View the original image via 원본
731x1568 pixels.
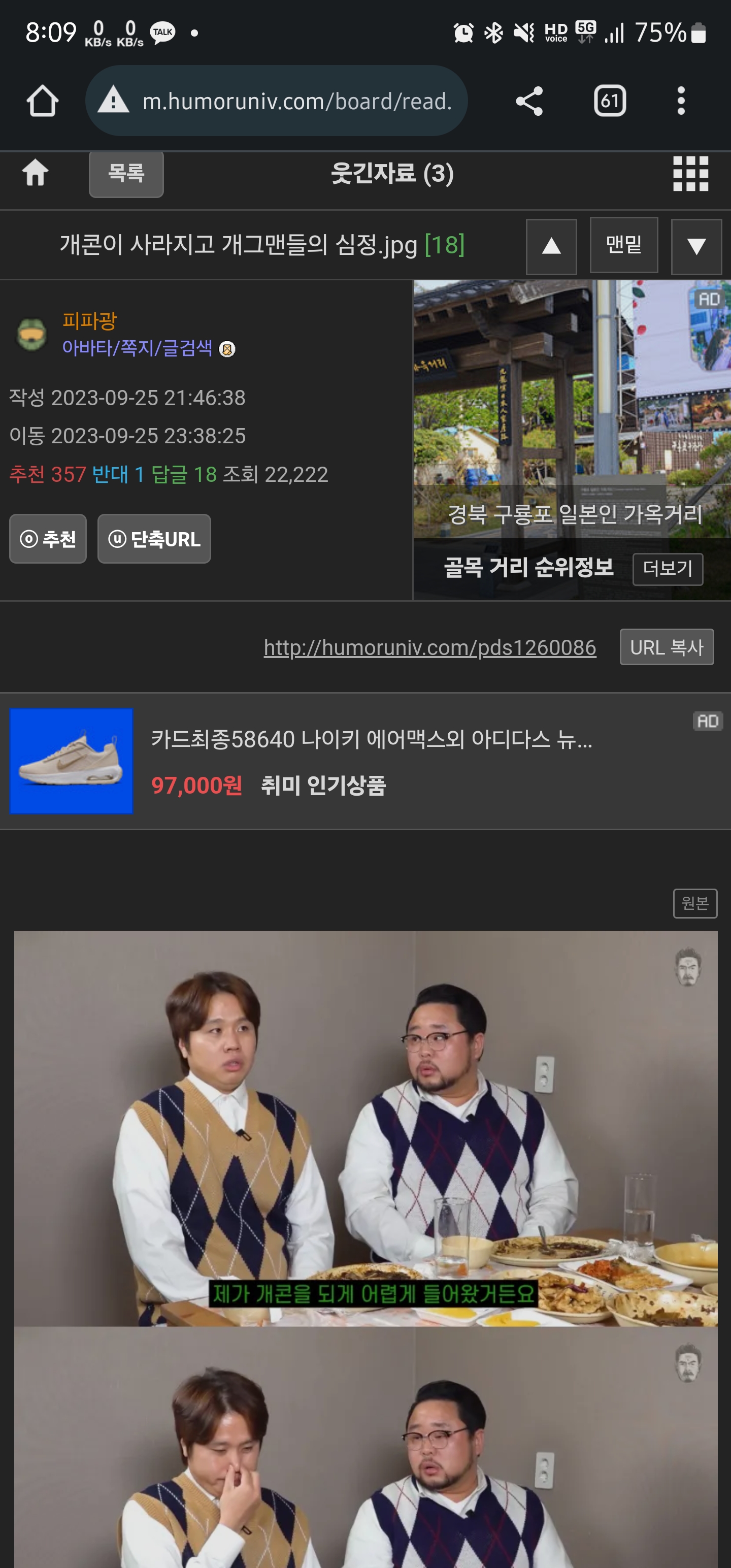[694, 903]
